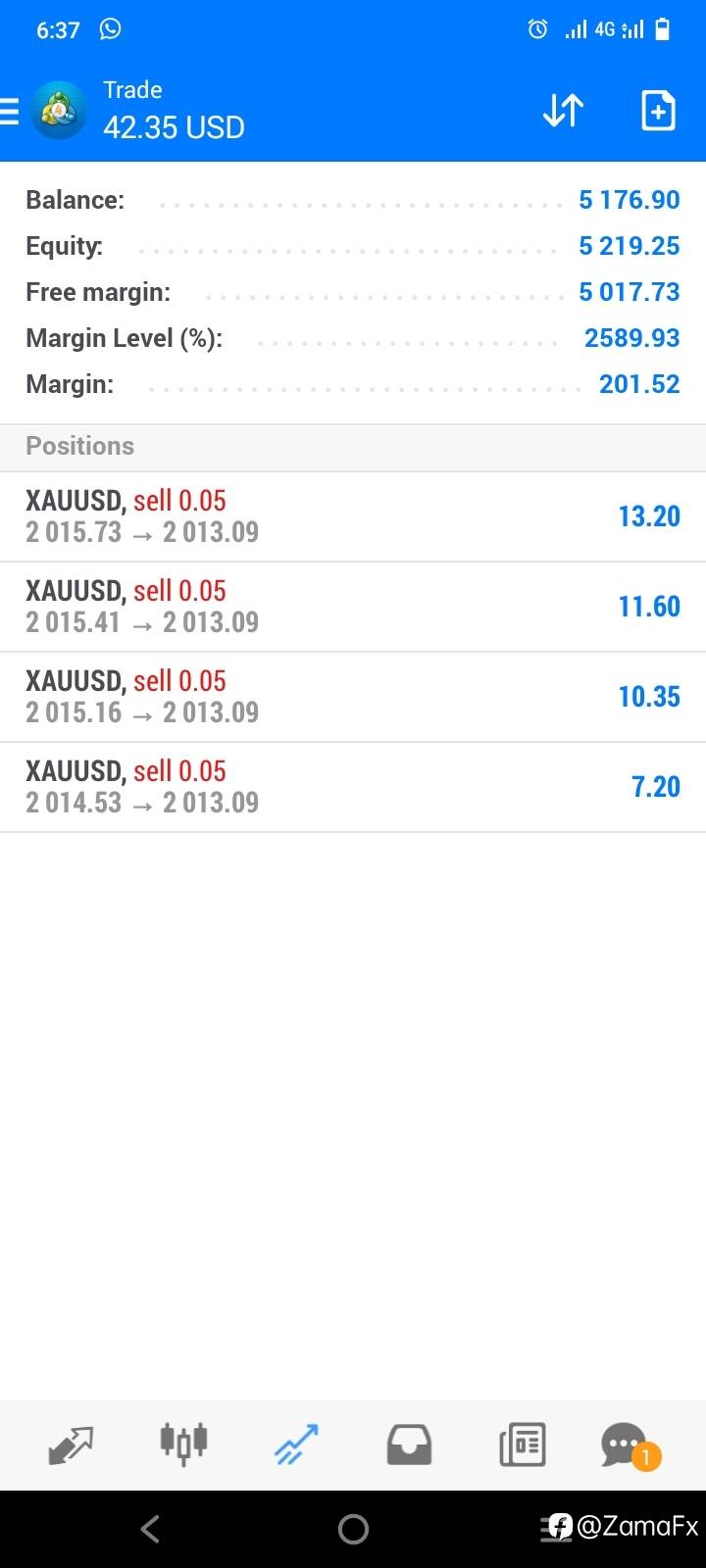Tap the system home button
The width and height of the screenshot is (706, 1568).
[x=353, y=1529]
